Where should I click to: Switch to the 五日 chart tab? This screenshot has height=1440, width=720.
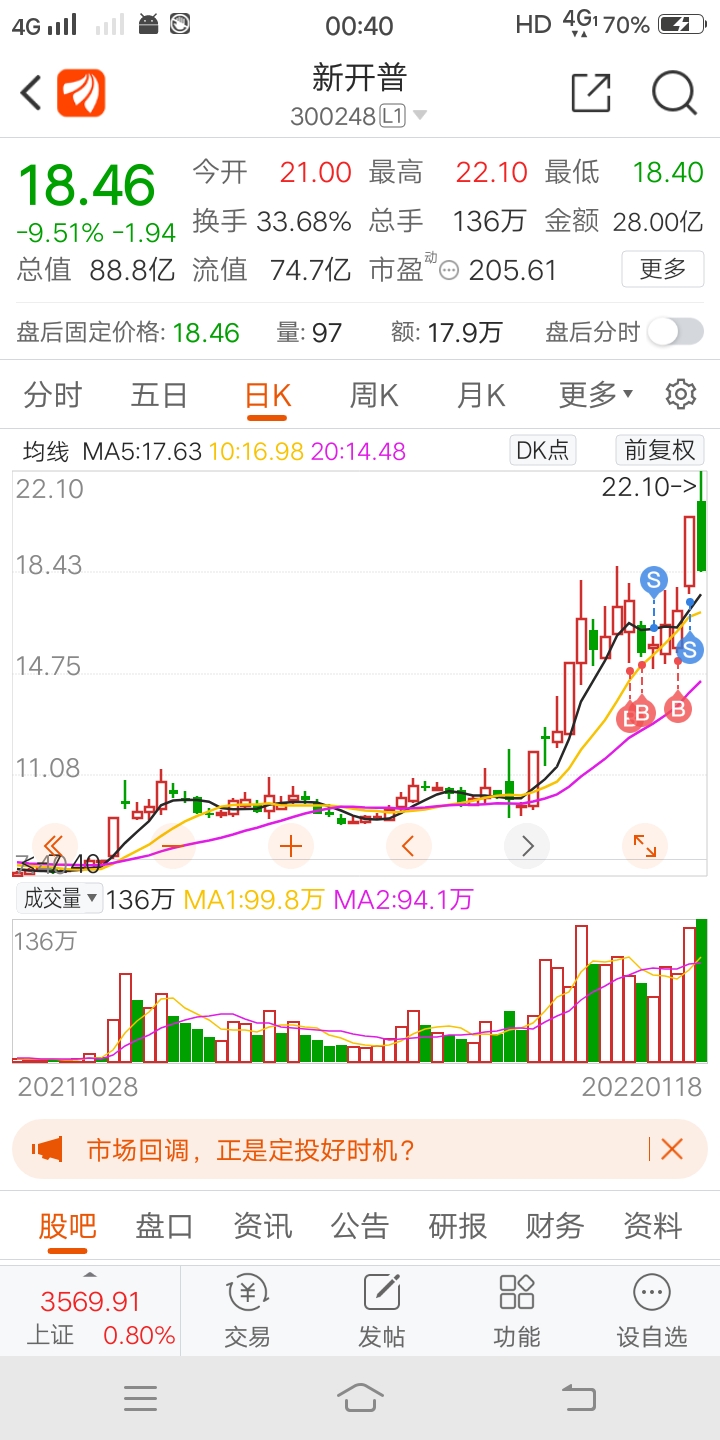[x=159, y=395]
